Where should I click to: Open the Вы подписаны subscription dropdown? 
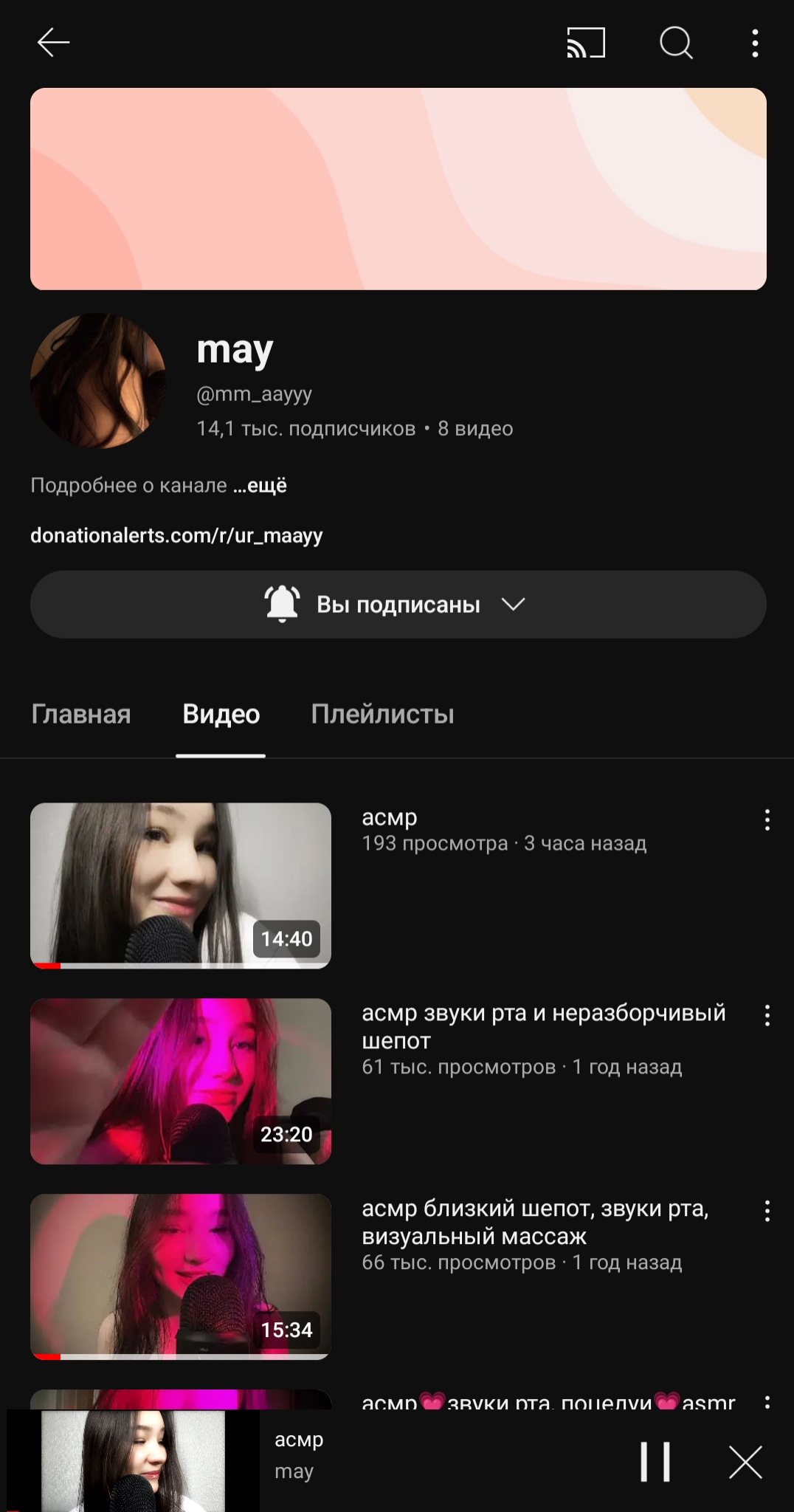[398, 604]
